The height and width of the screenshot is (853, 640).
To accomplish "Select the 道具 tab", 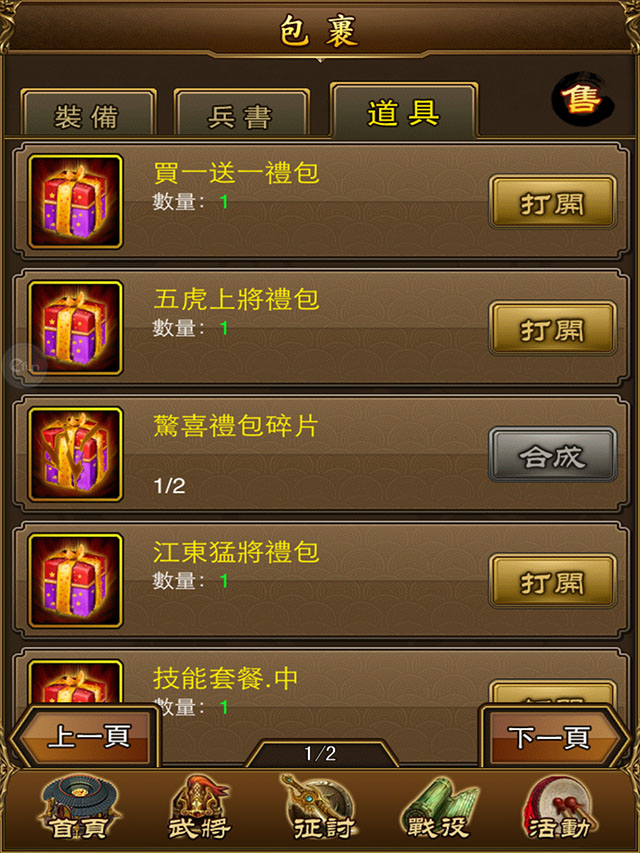I will click(x=403, y=112).
